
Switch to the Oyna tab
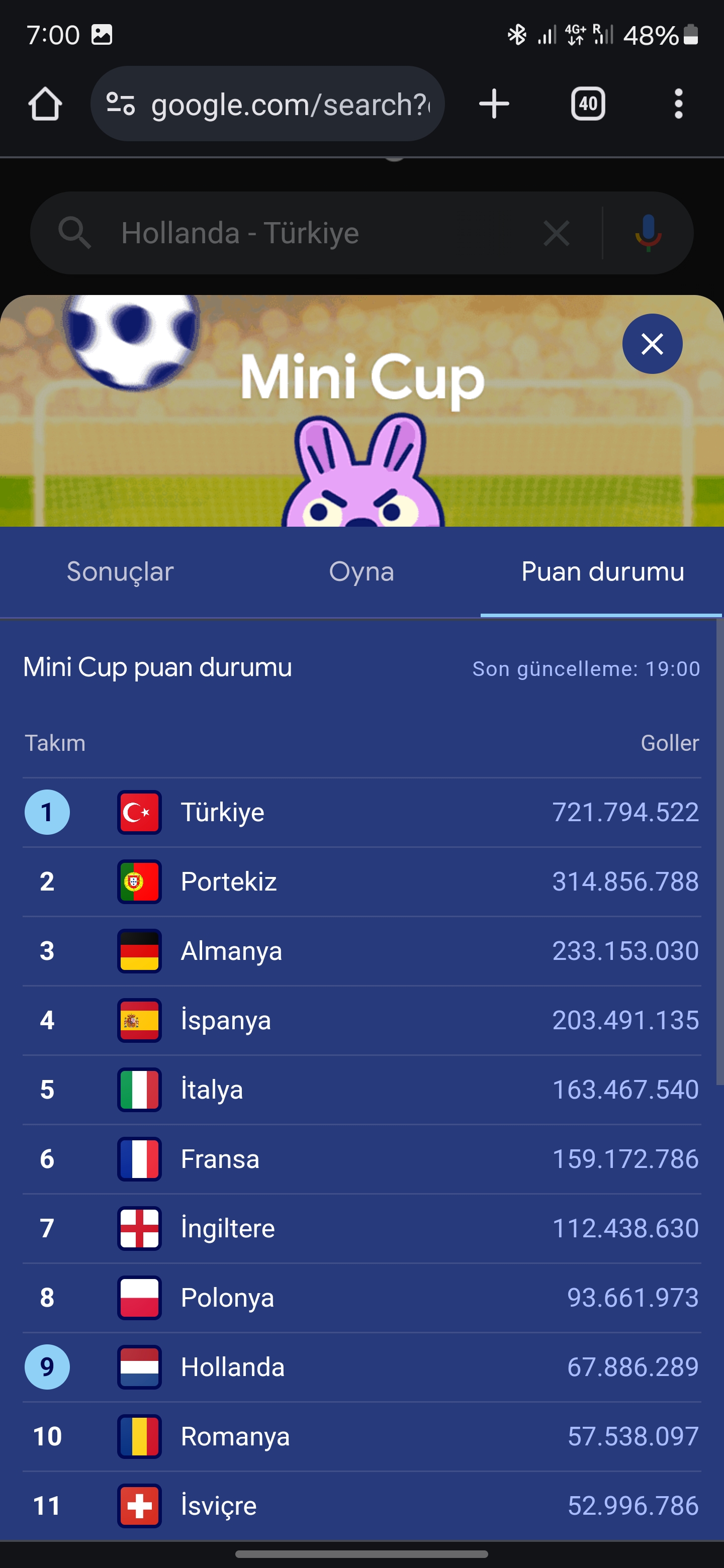point(361,572)
